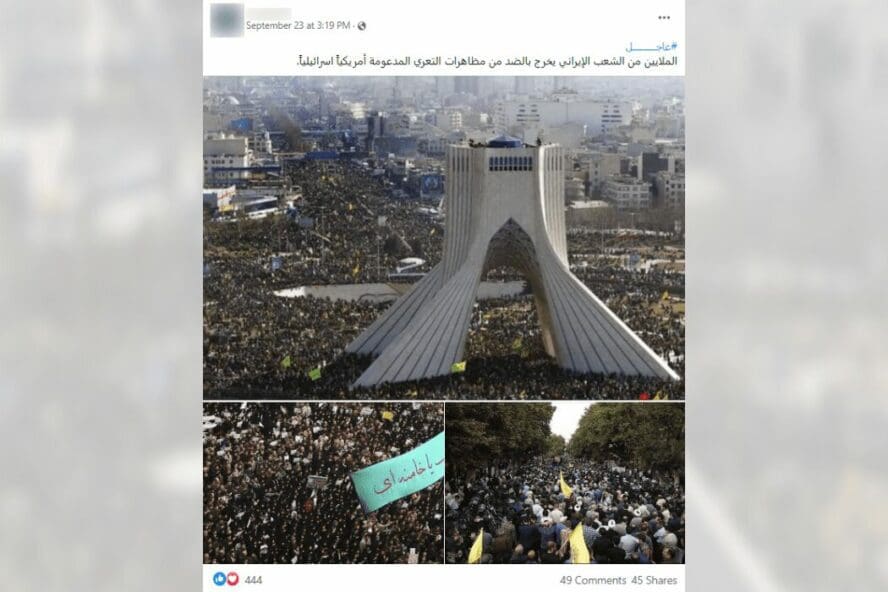Viewport: 888px width, 592px height.
Task: View the large Azadi Tower crowd photo
Action: (444, 238)
